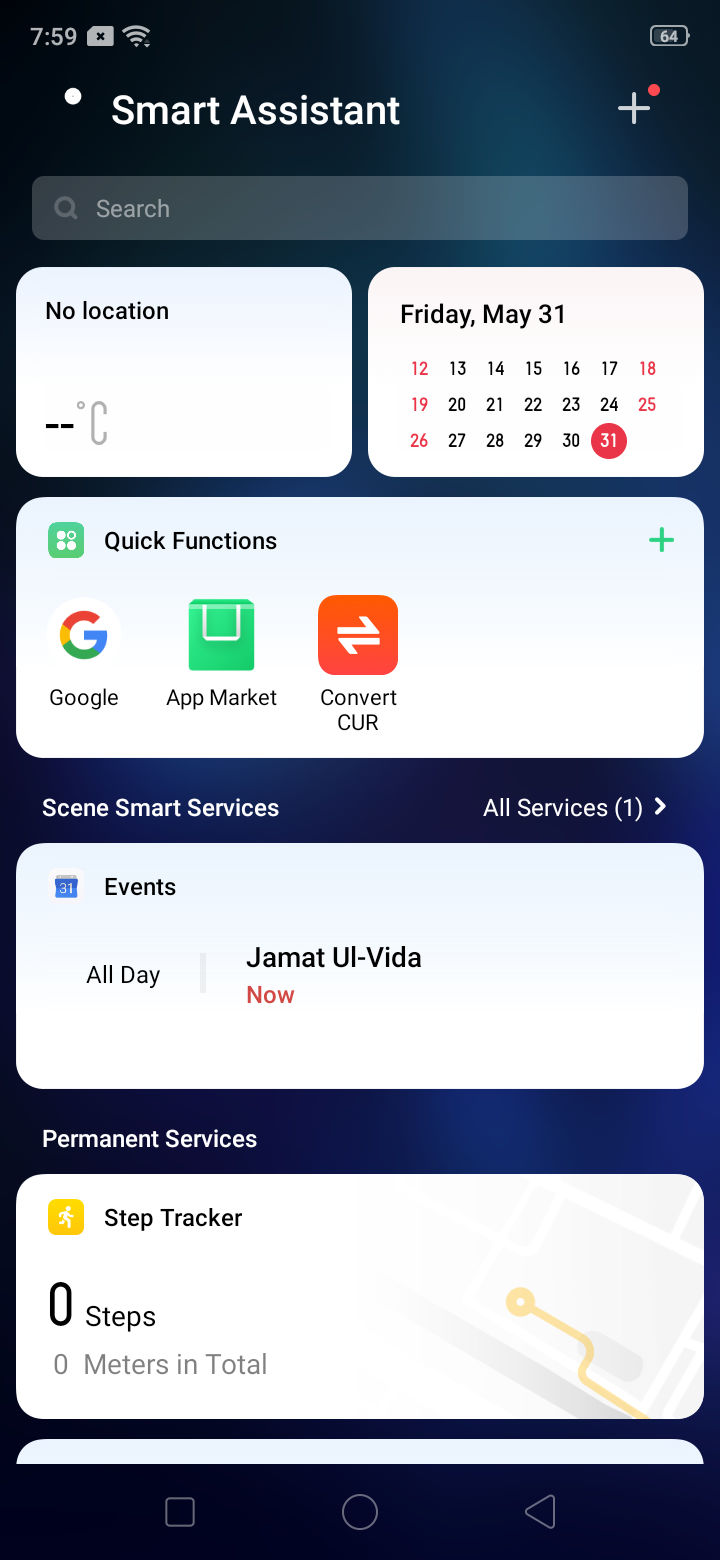This screenshot has width=720, height=1560.
Task: Open App Market
Action: tap(222, 653)
